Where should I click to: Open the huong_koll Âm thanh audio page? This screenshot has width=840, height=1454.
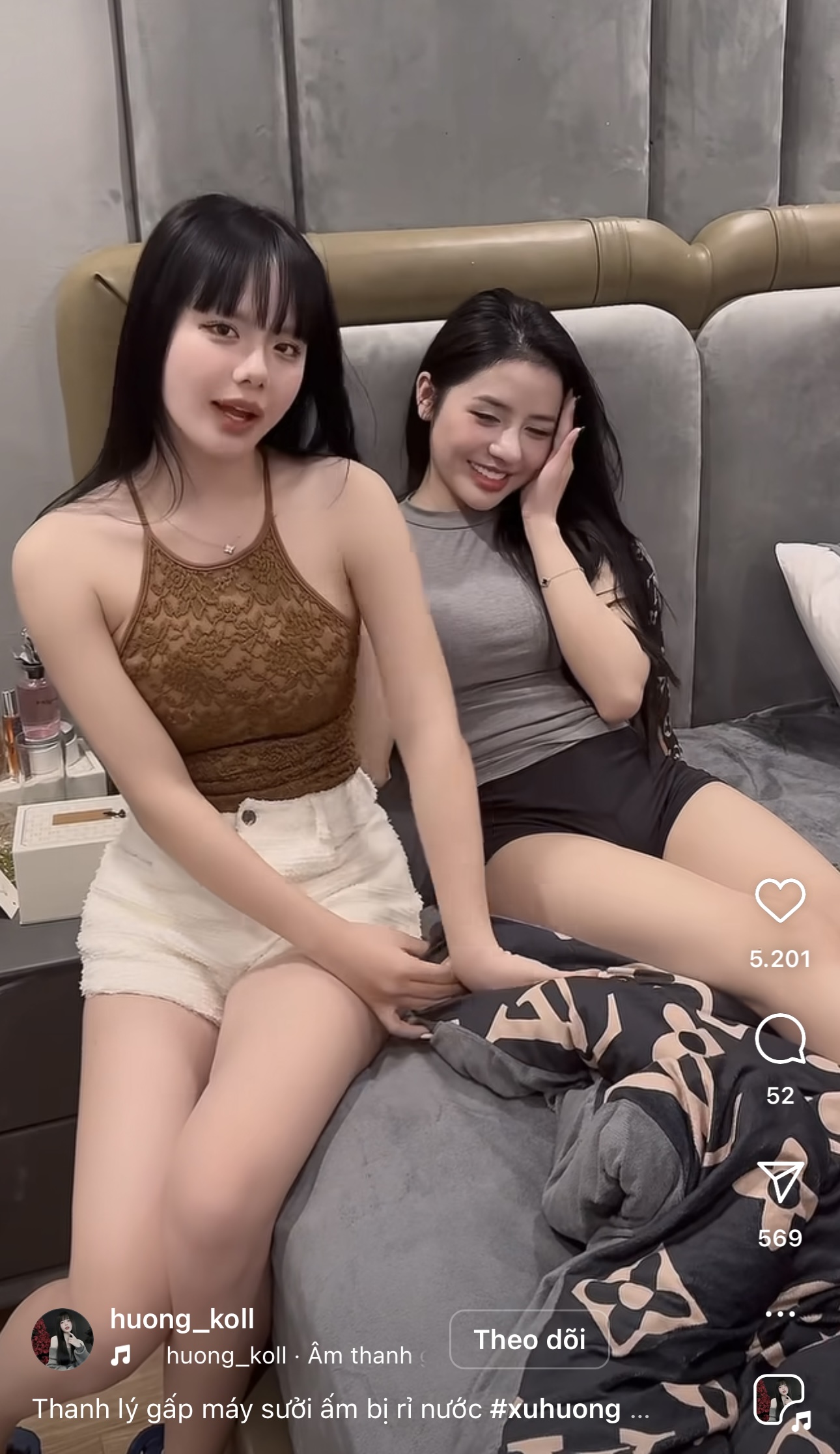289,1356
